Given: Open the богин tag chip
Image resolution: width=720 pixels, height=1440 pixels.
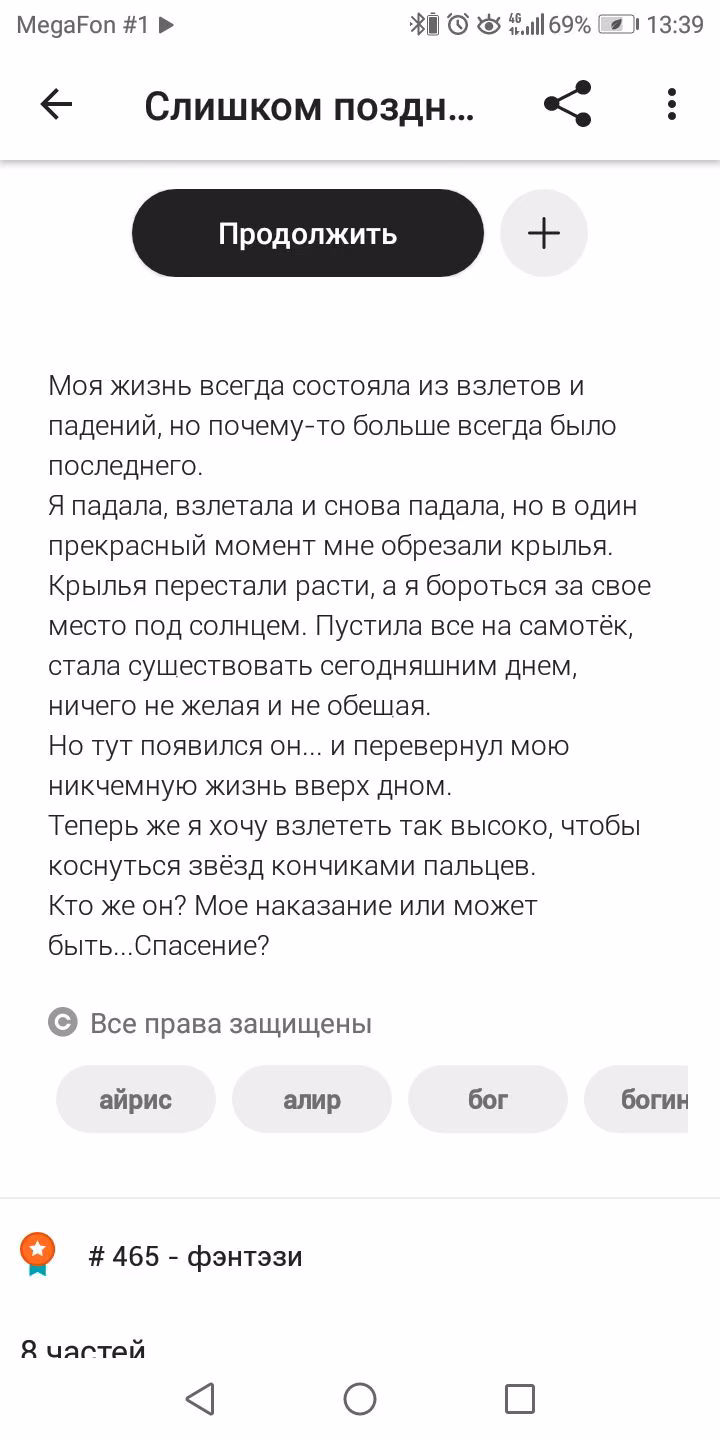Looking at the screenshot, I should point(637,1099).
